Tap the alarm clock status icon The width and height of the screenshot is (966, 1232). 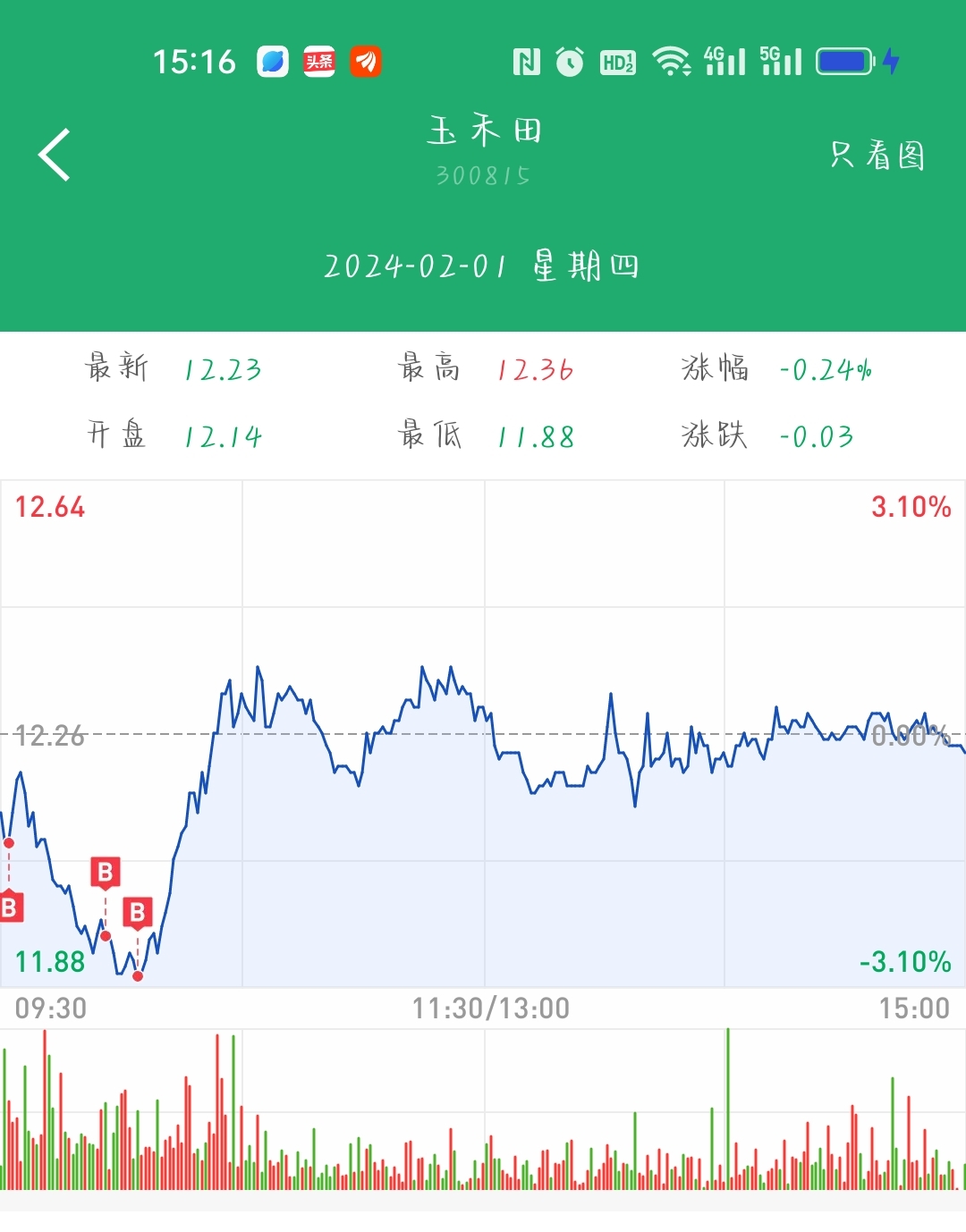point(570,59)
